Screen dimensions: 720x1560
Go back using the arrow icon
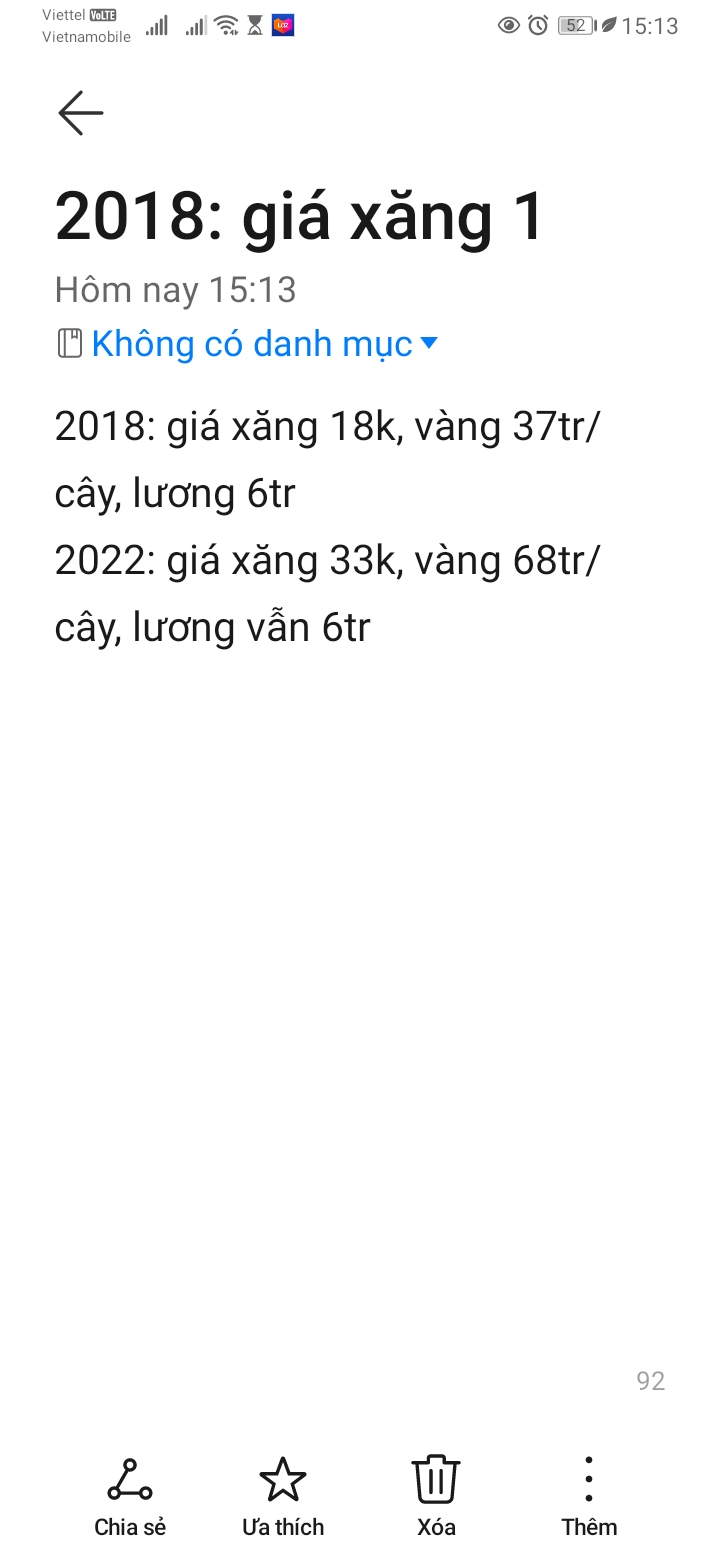tap(81, 113)
